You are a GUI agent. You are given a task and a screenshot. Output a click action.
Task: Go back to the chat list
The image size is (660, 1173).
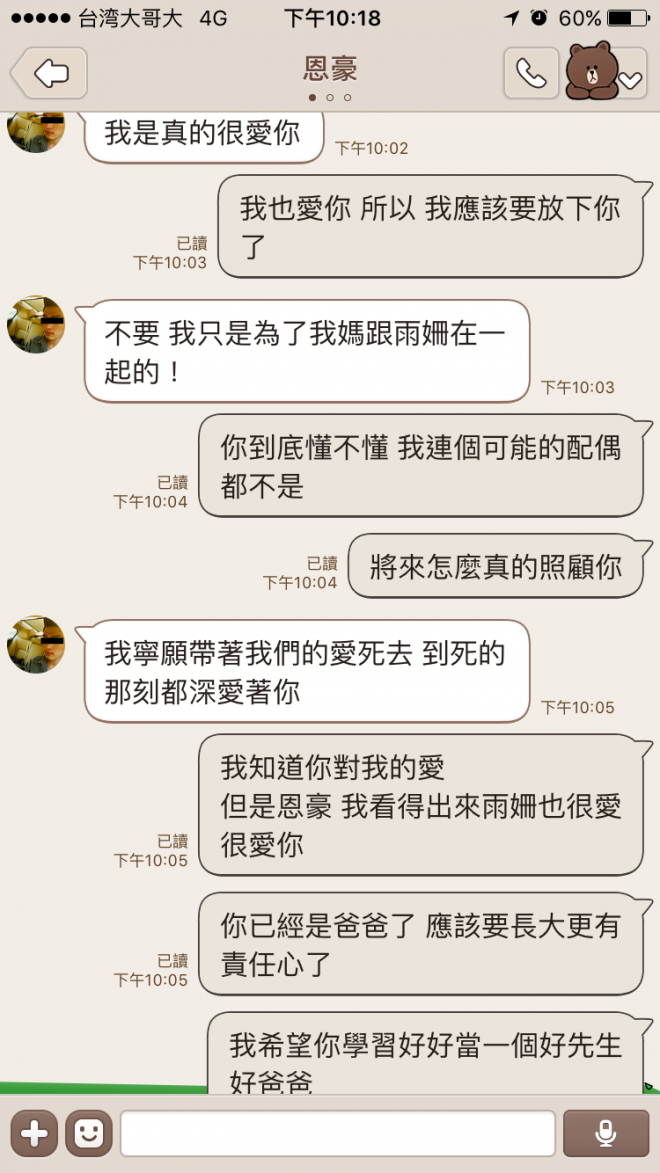[x=49, y=73]
